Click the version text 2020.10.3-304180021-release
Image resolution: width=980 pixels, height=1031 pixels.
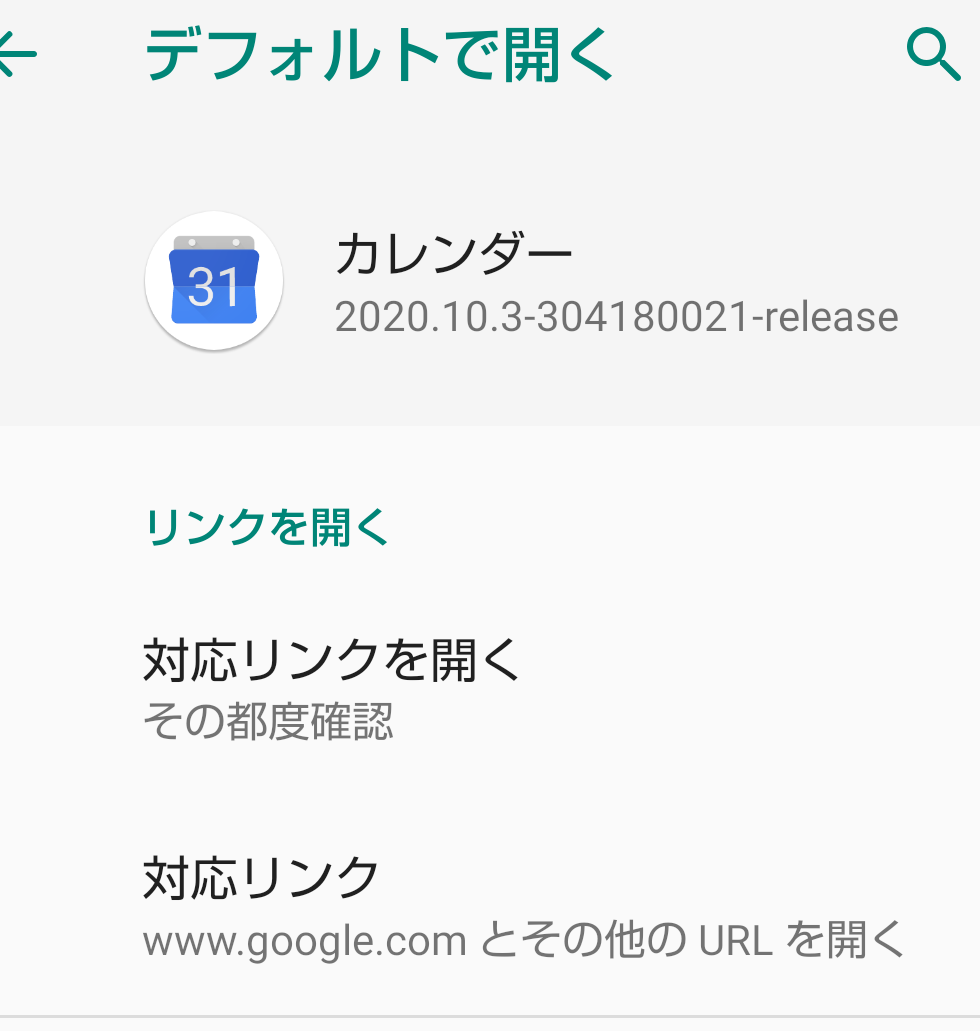click(x=618, y=318)
